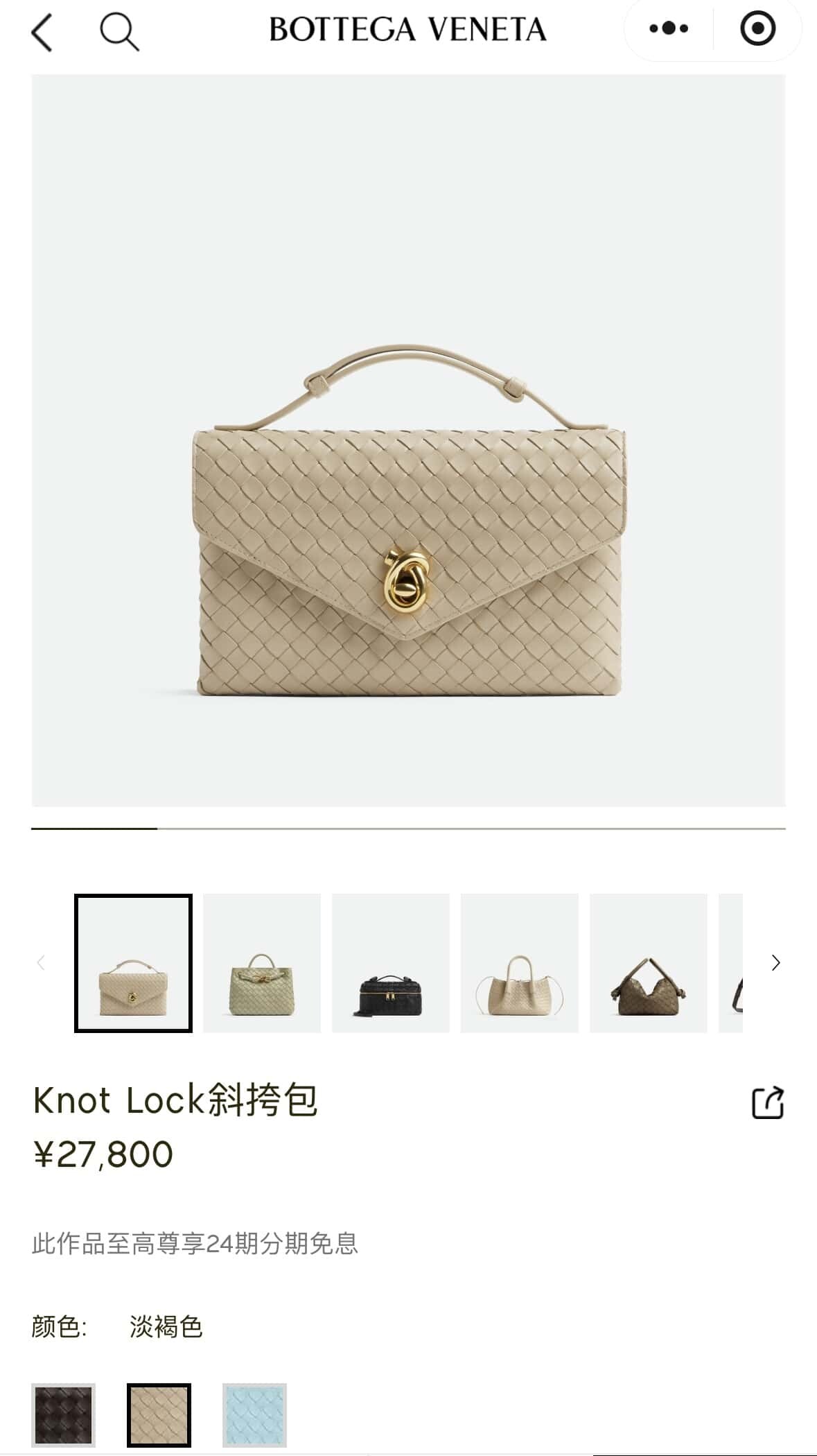Open the search magnifier
This screenshot has width=817, height=1456.
click(119, 32)
